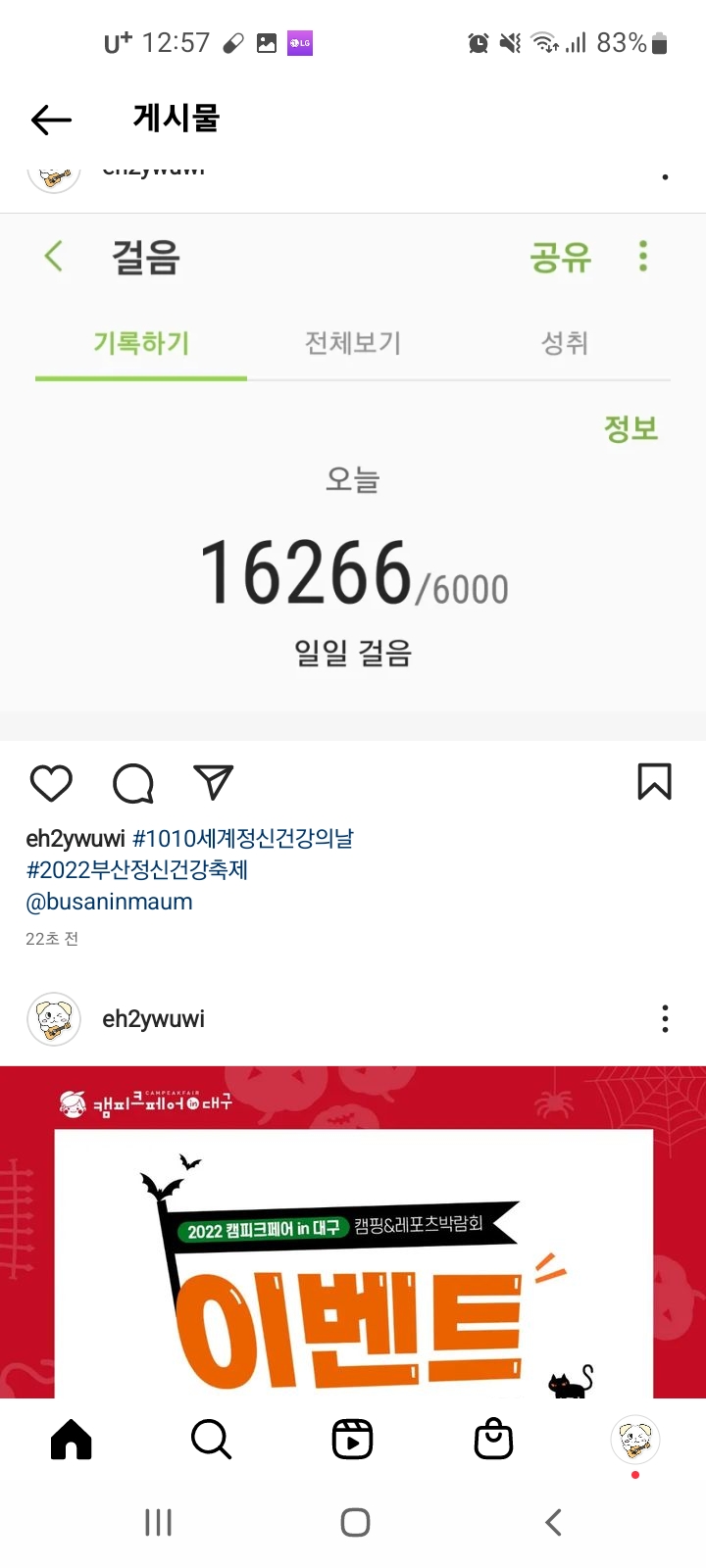Open my profile tab
This screenshot has height=1568, width=706.
(634, 1440)
